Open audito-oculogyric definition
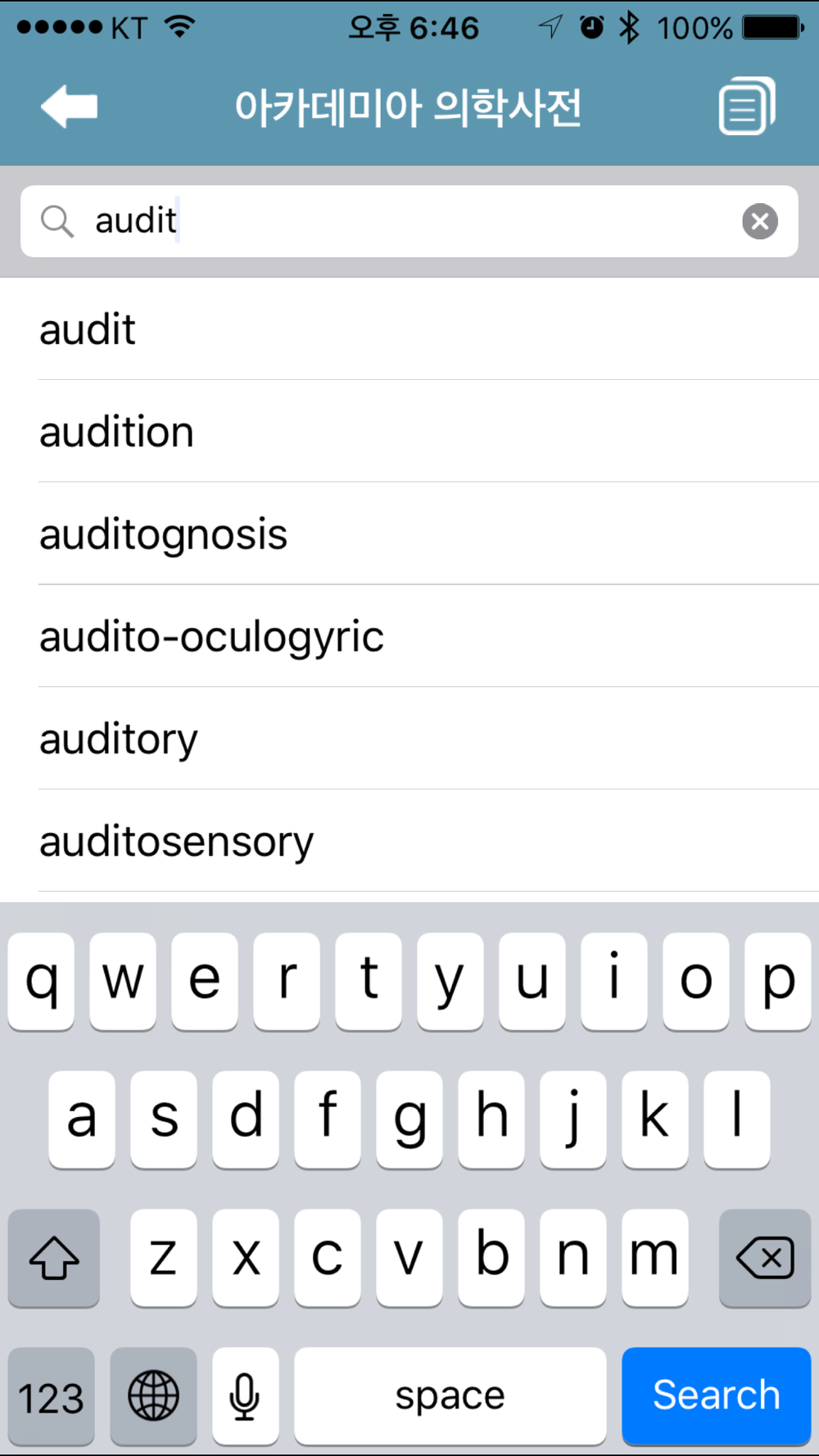 pyautogui.click(x=409, y=636)
